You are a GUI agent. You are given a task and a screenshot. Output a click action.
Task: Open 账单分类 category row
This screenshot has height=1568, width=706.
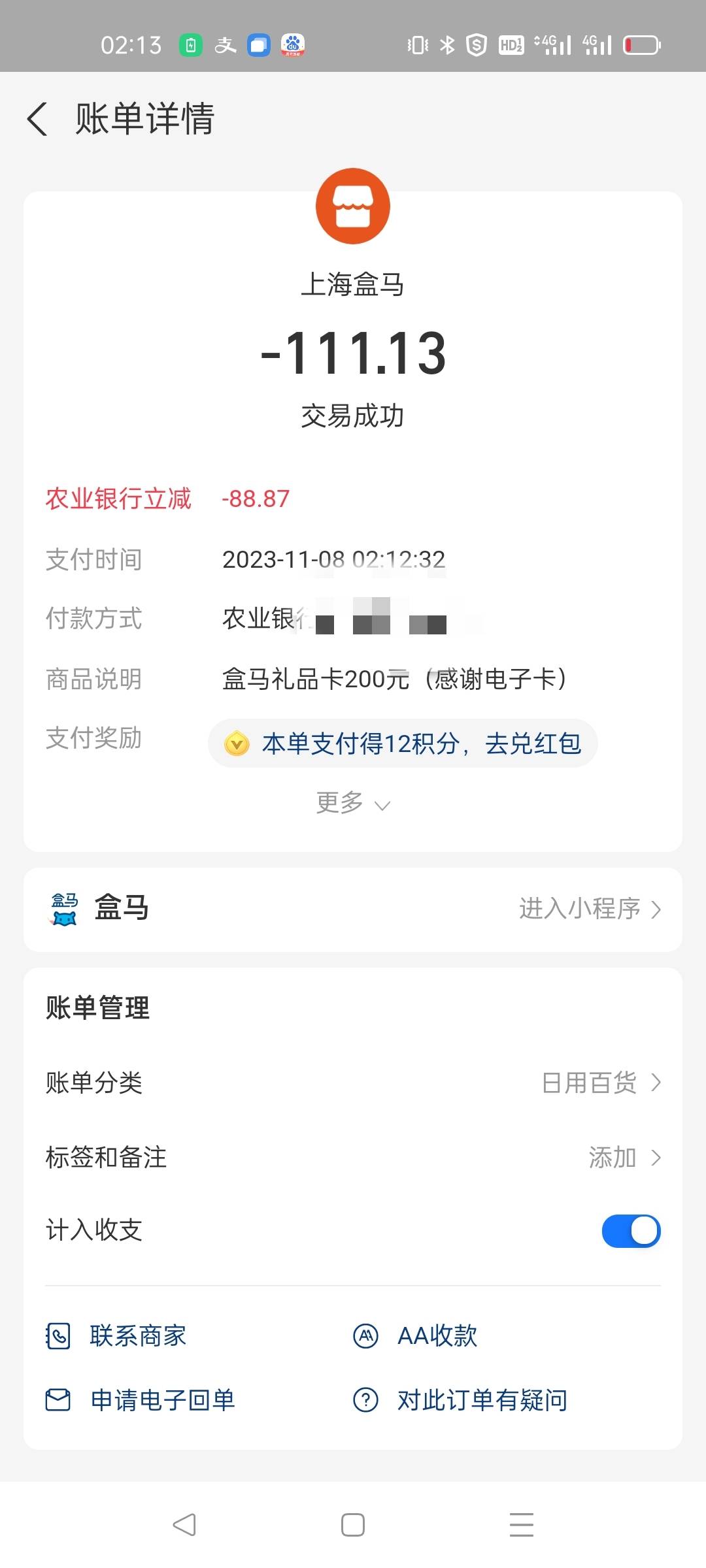[x=353, y=1083]
